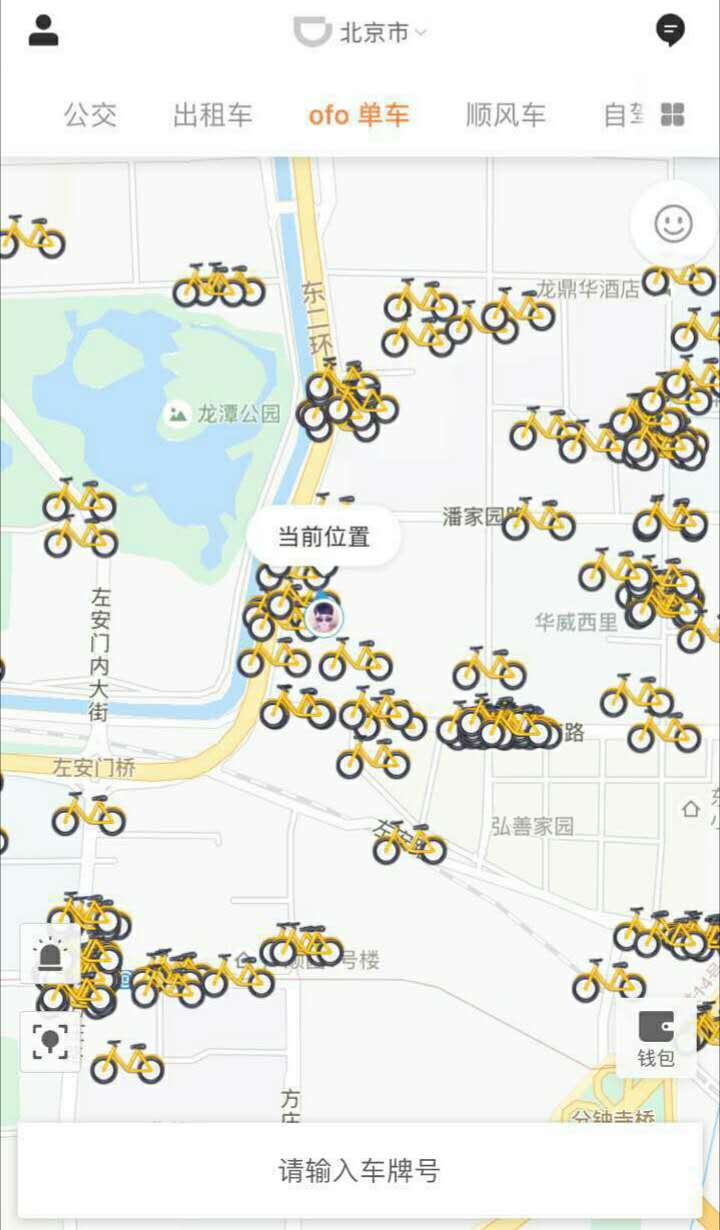The image size is (720, 1230).
Task: Select the ofo 单车 tab
Action: [359, 115]
